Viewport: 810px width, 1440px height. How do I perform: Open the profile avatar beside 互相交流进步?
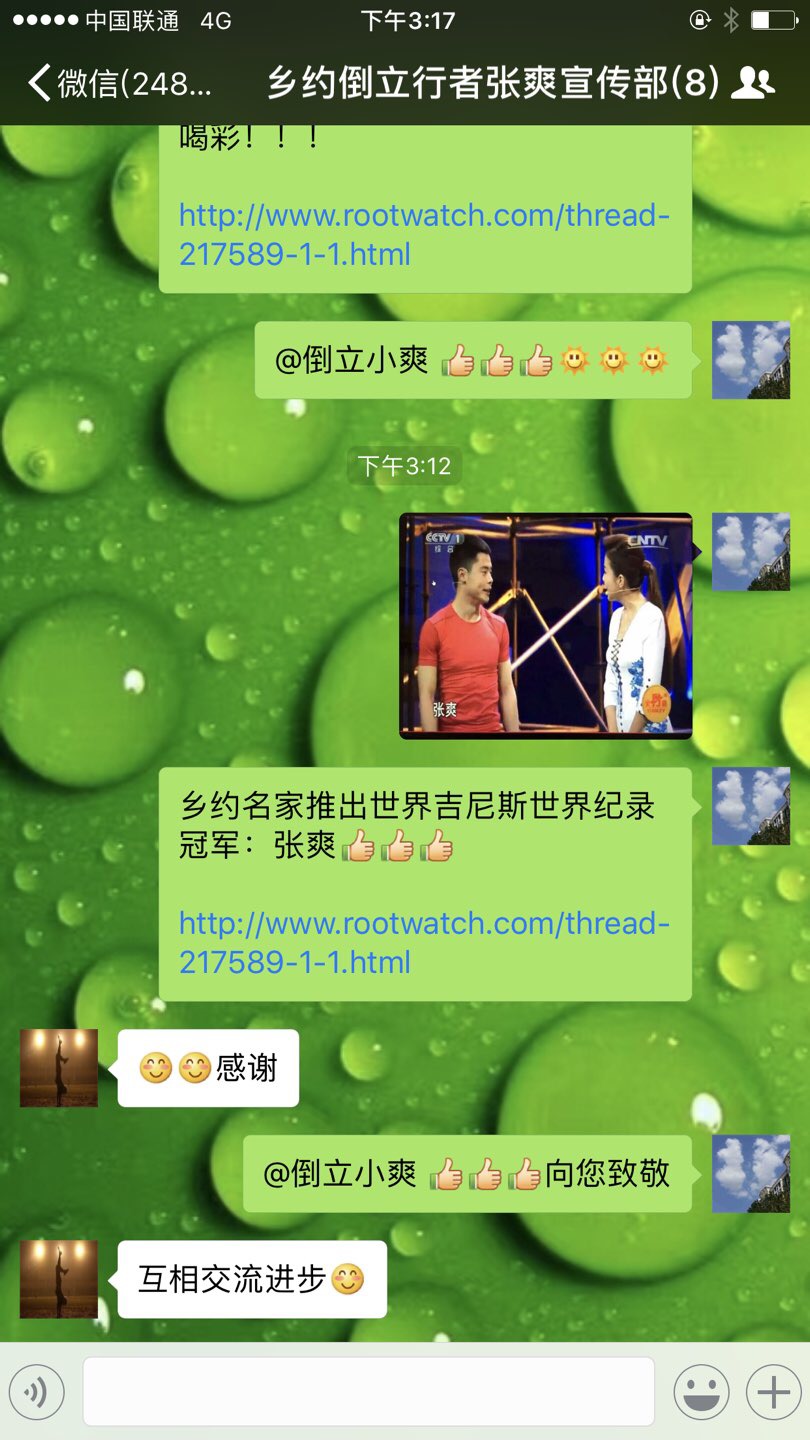tap(59, 1279)
